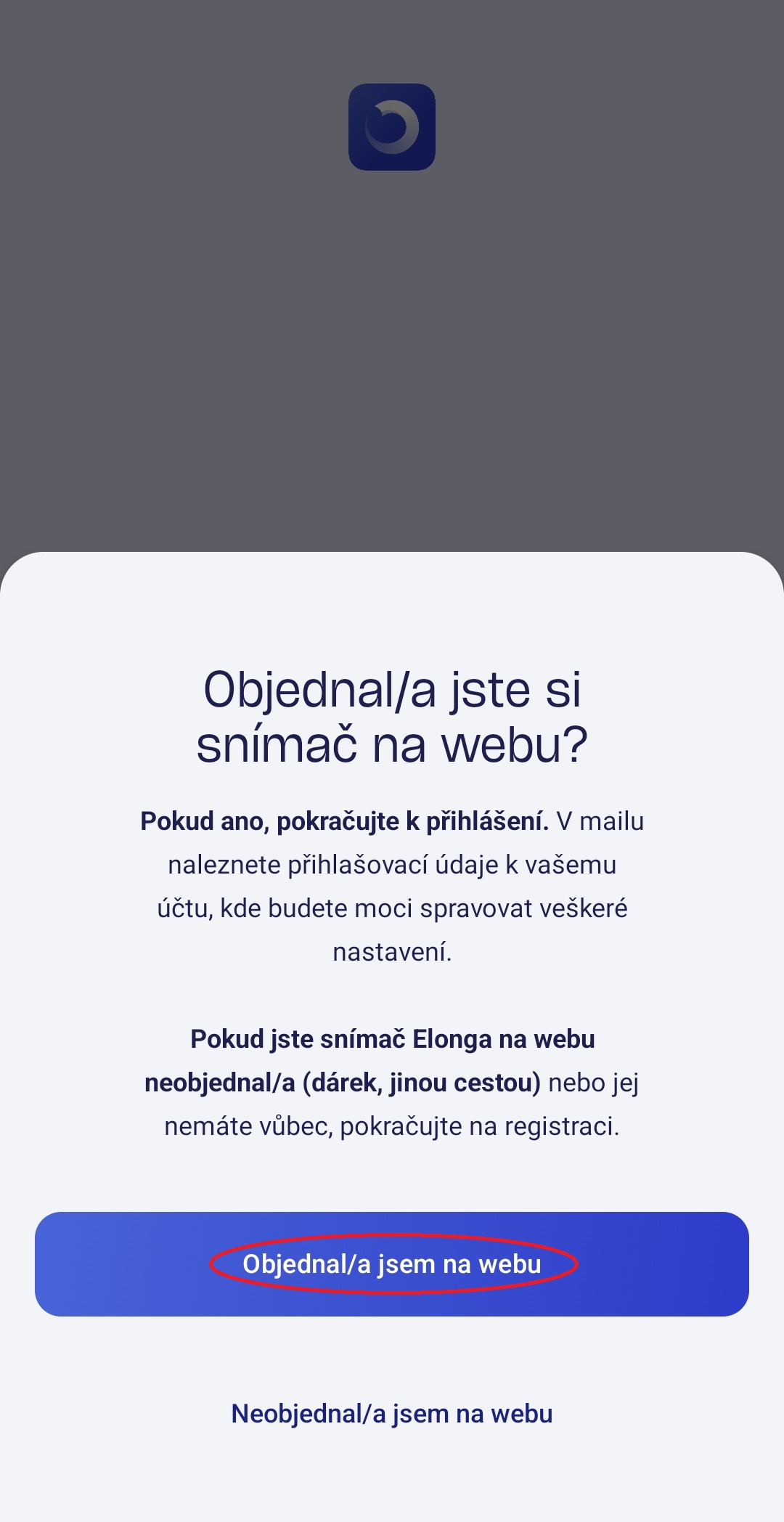Choose 'Neobjednal/a jsem na webu' option
The height and width of the screenshot is (1522, 784).
[392, 1414]
